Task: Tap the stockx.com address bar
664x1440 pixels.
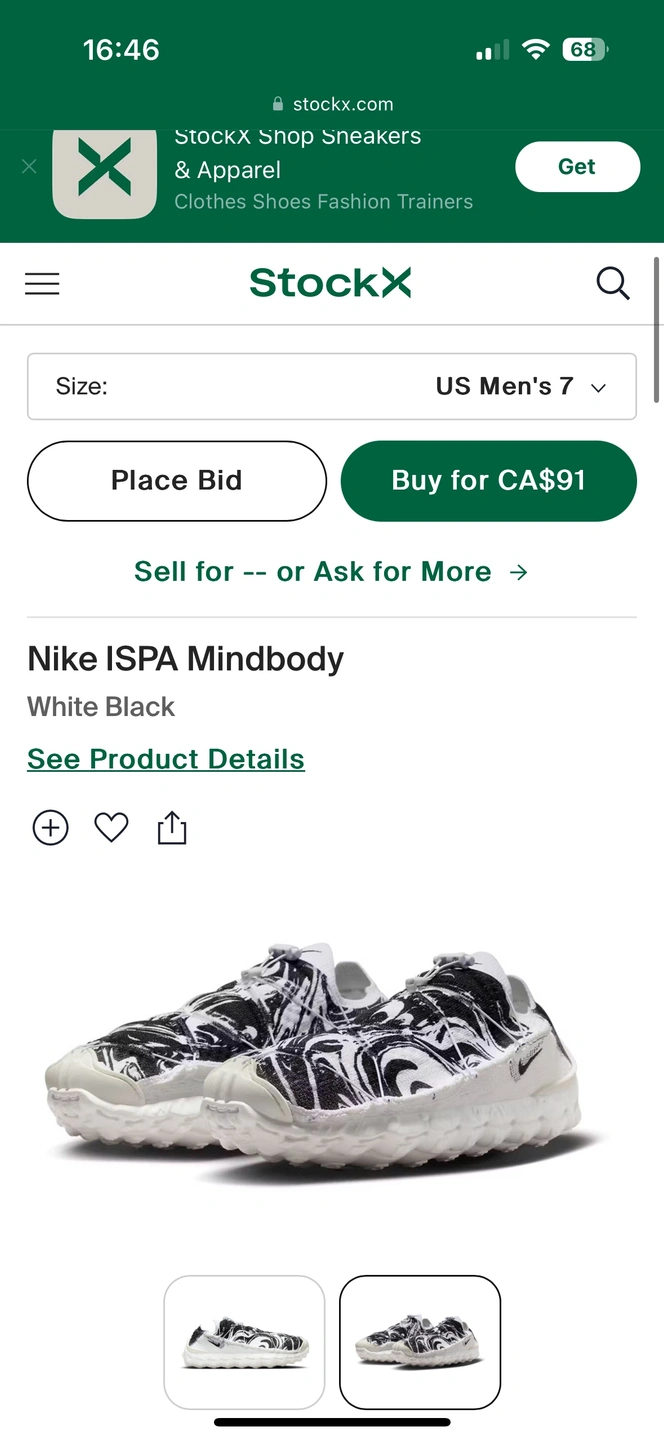Action: coord(332,104)
